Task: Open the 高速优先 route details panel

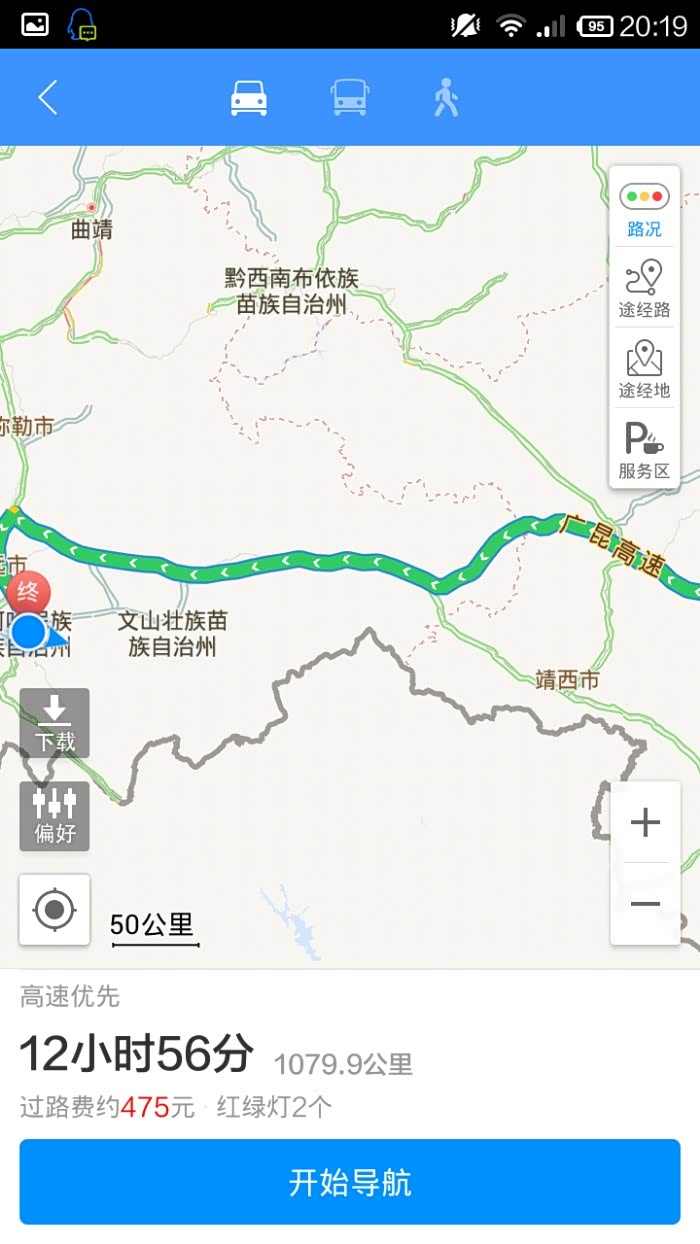Action: click(350, 1050)
